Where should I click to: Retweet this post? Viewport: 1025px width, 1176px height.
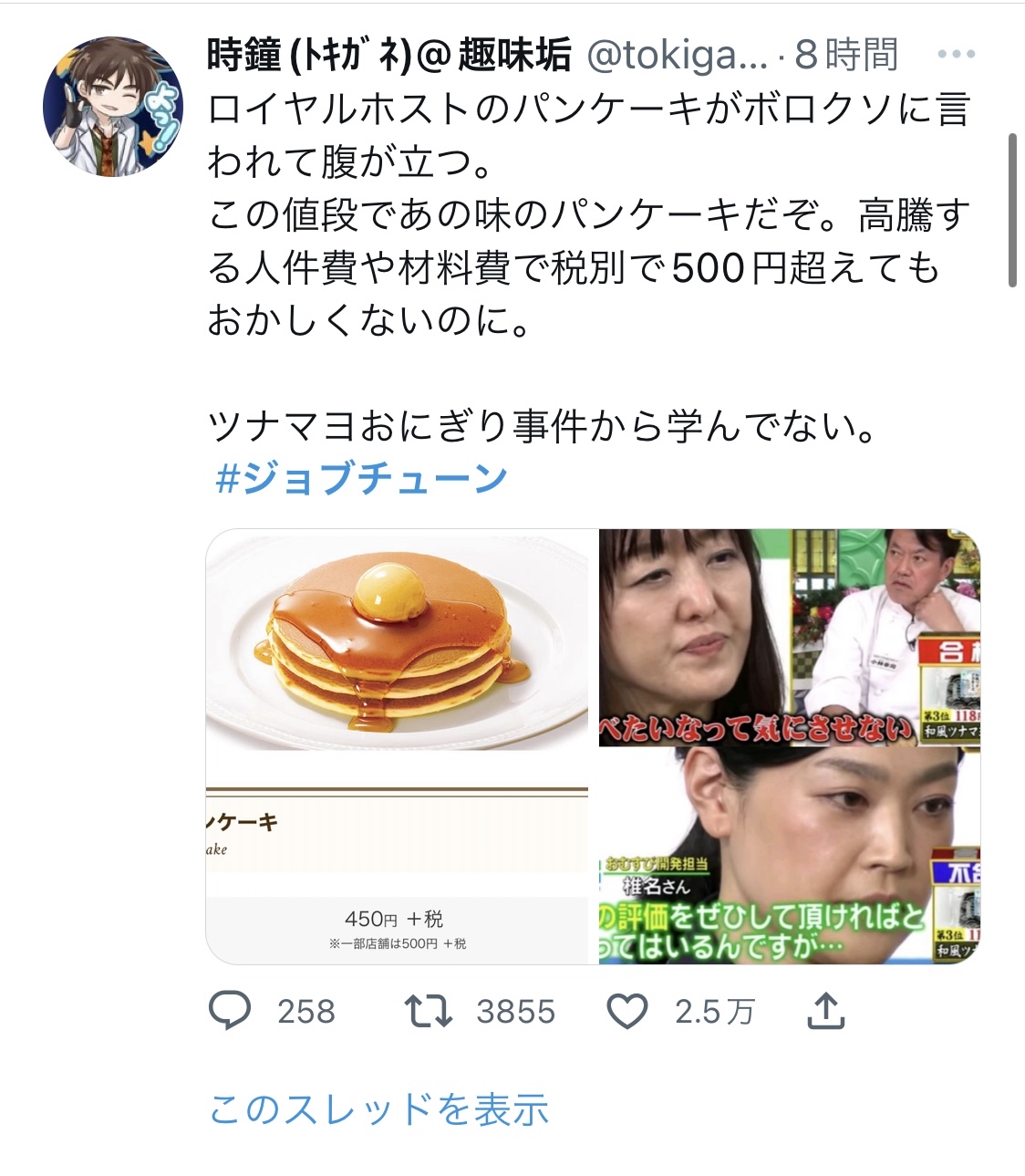[x=429, y=1011]
